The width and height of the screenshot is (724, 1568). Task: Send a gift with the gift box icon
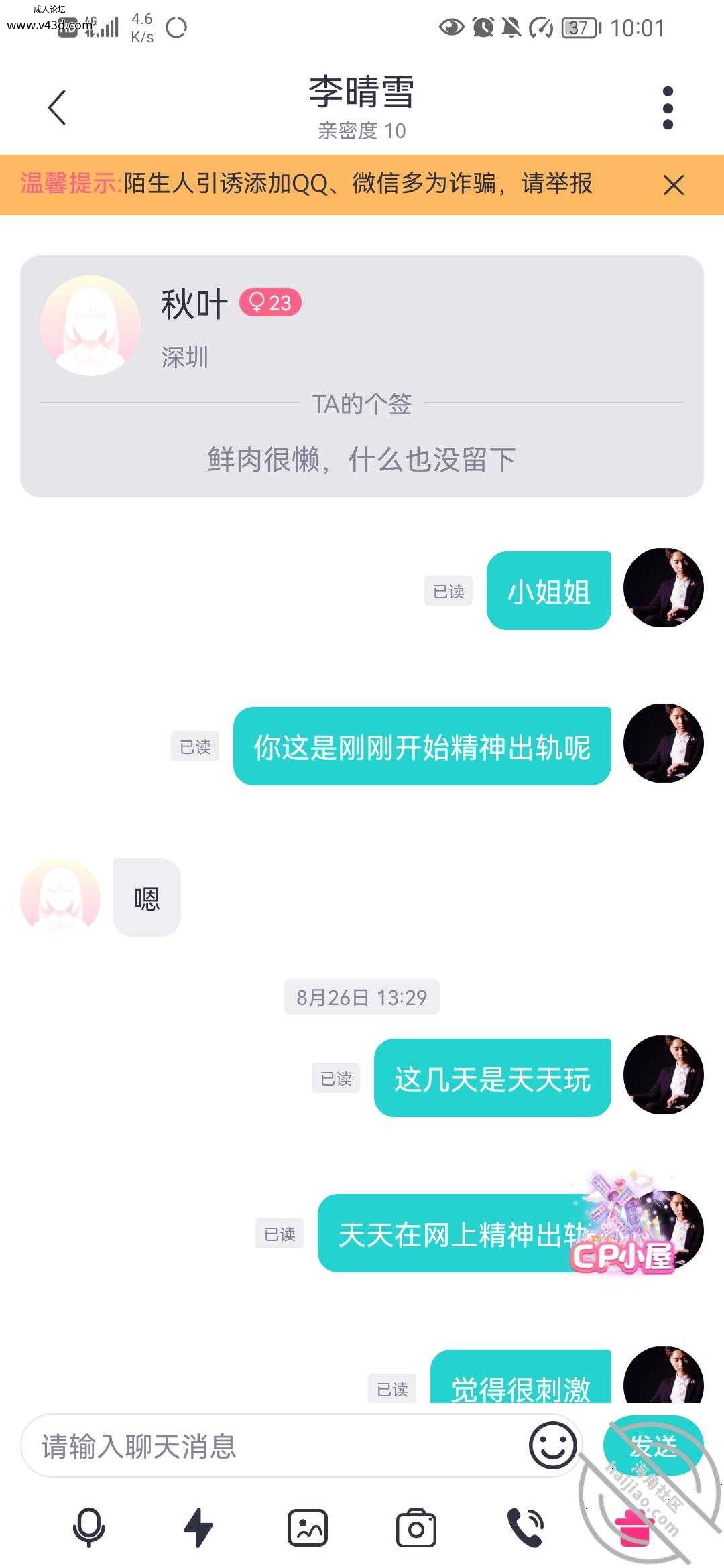634,1527
